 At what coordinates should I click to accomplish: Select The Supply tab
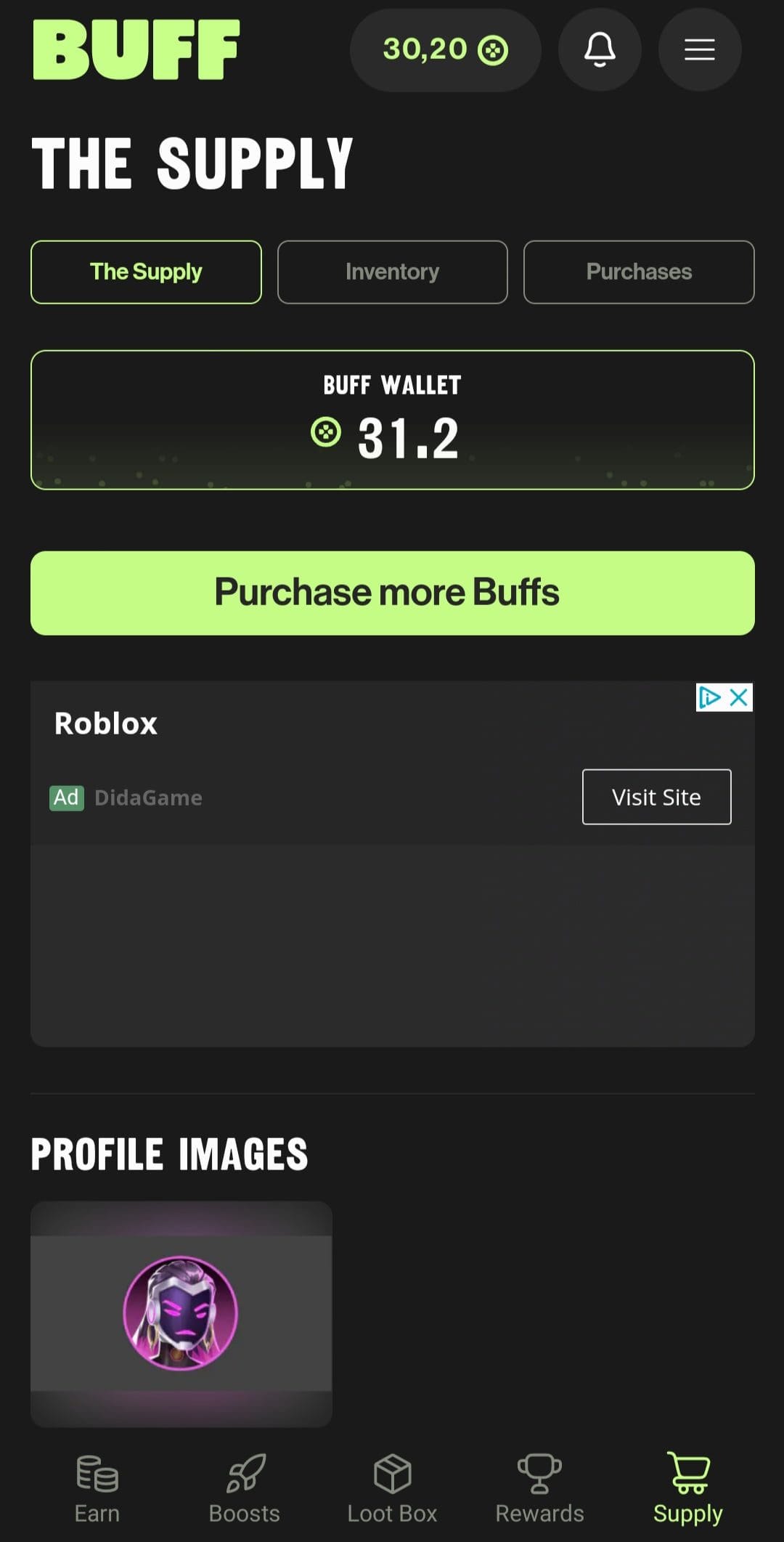[146, 272]
